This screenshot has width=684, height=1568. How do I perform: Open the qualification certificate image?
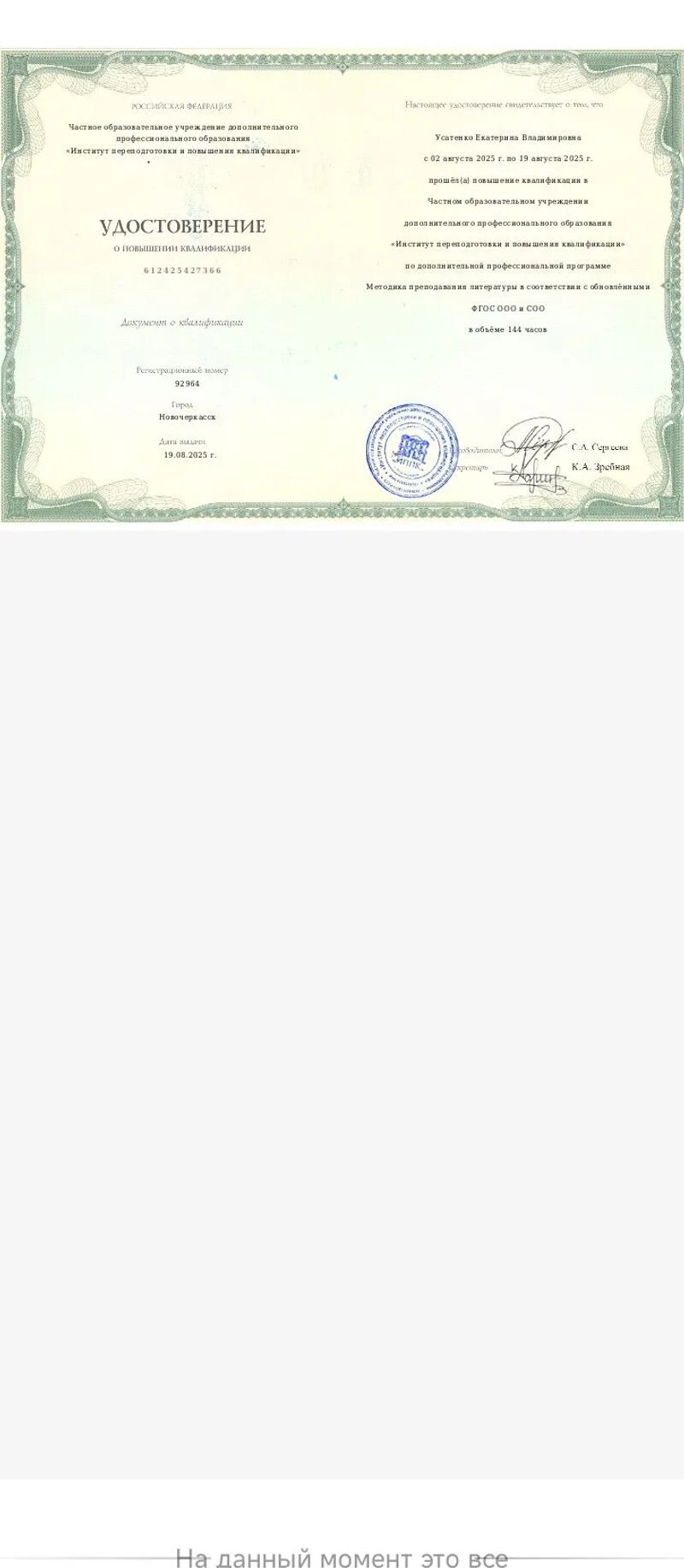click(342, 287)
